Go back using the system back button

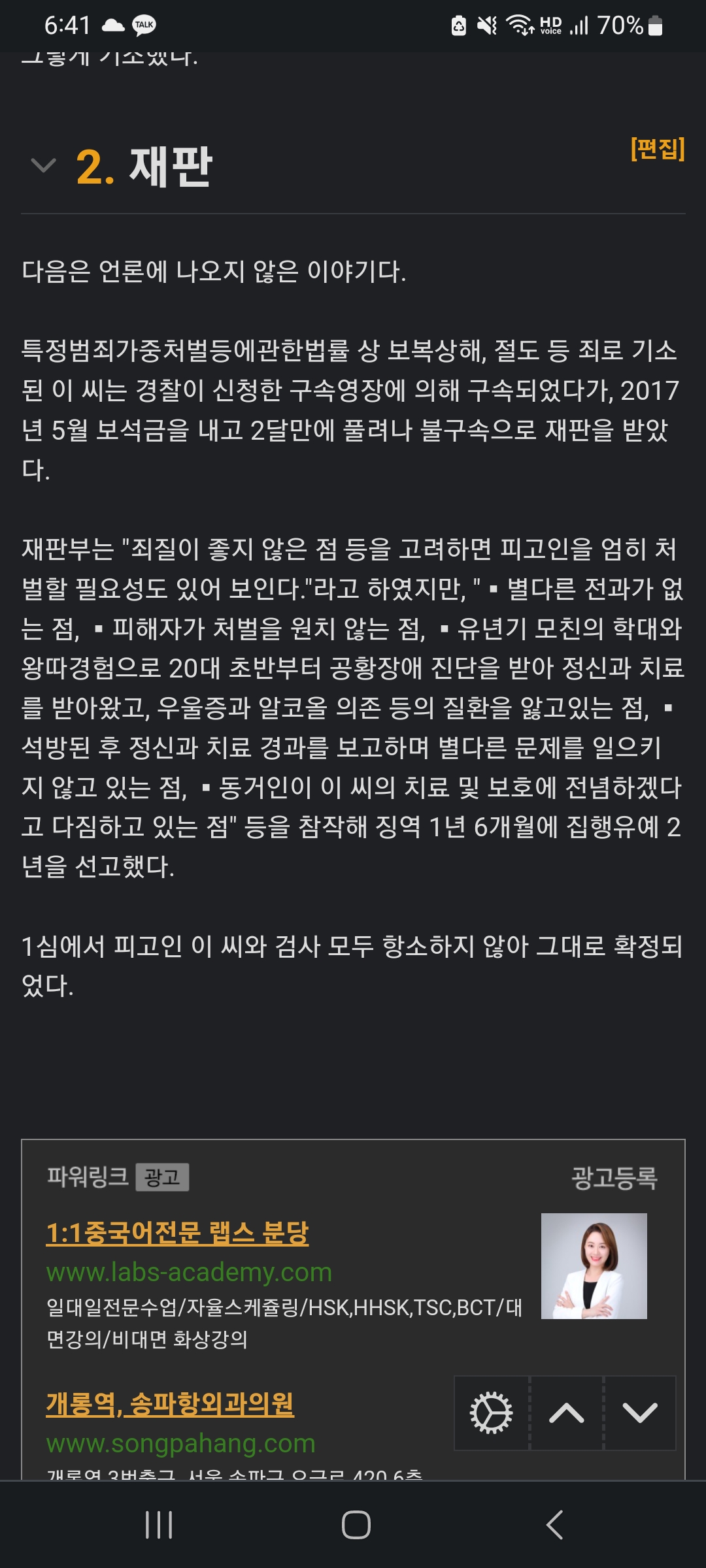(x=554, y=1525)
